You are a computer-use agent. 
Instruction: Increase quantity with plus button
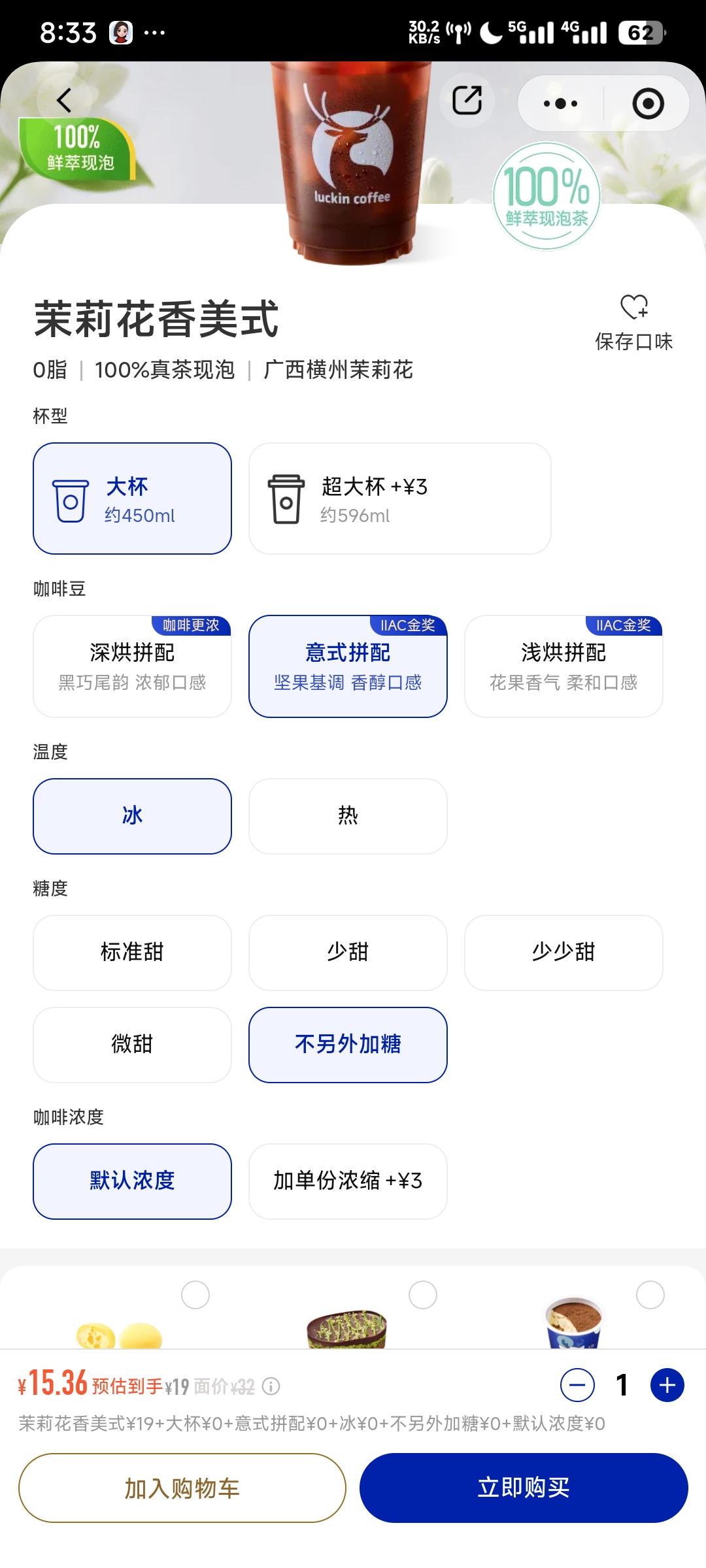coord(667,1385)
